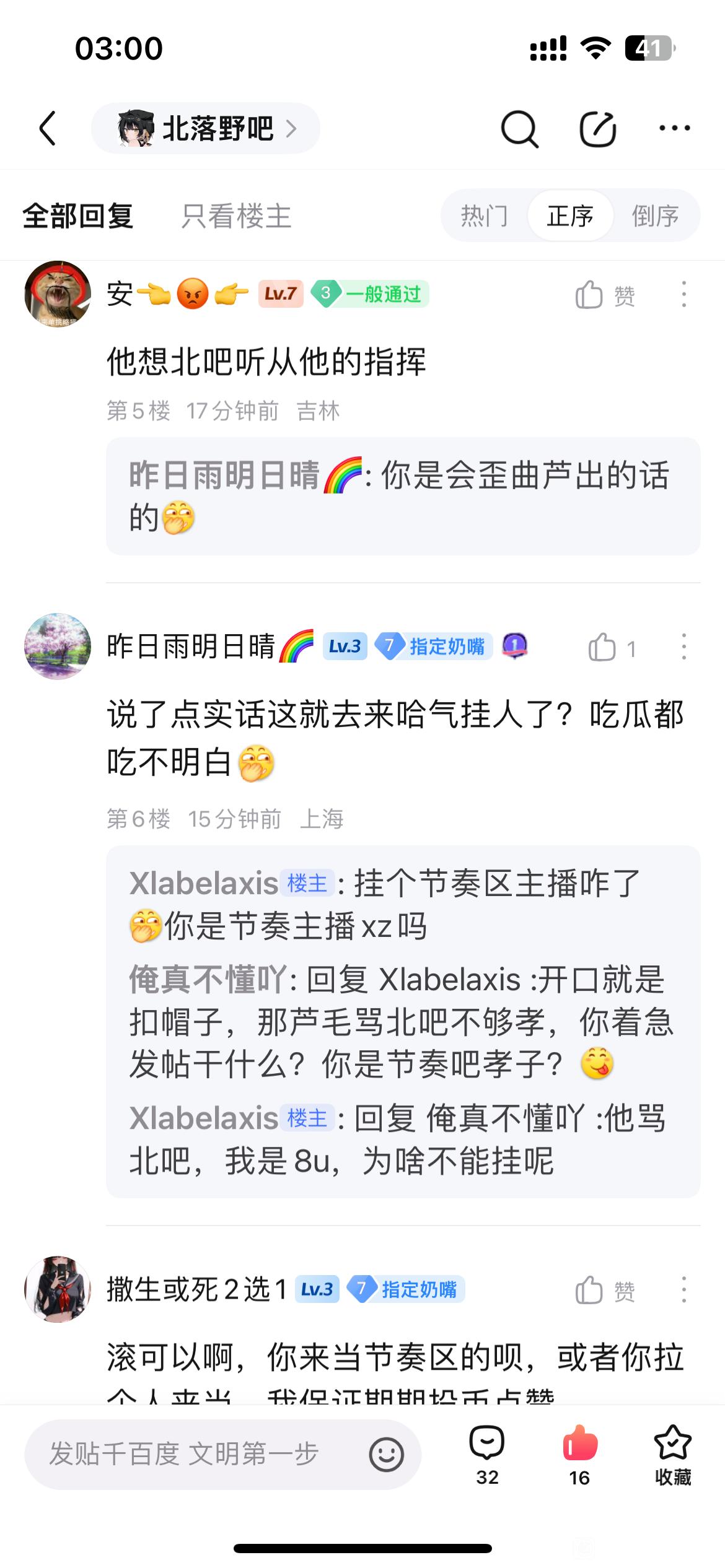Open more options for 昨日雨明日晴's reply
725x1568 pixels.
pos(683,647)
